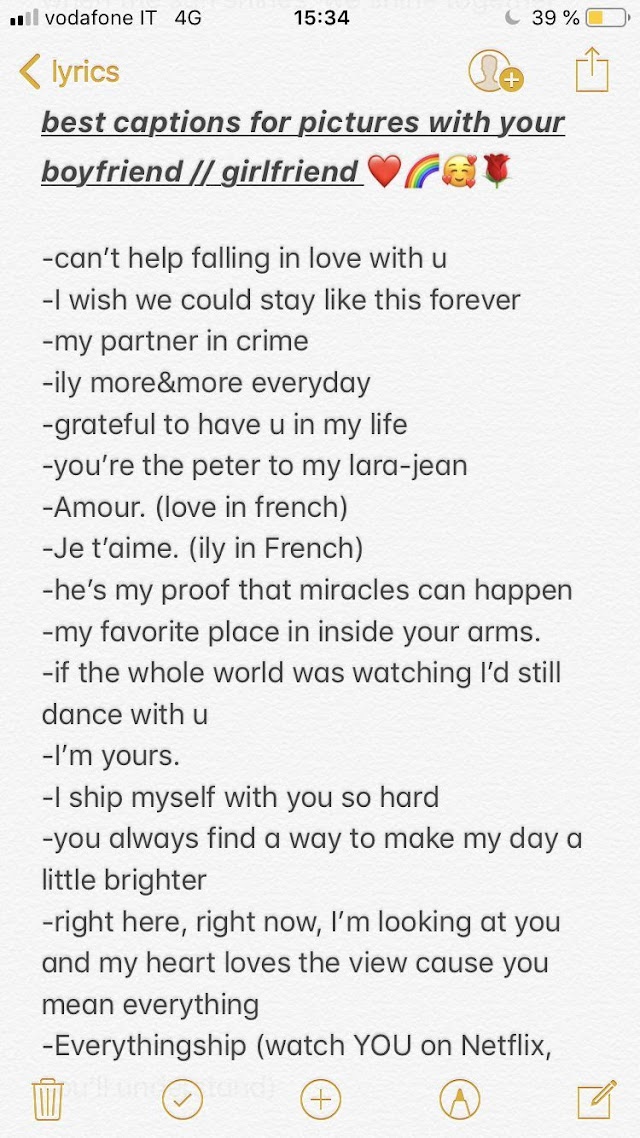Go back to the lyrics folder
Viewport: 640px width, 1138px height.
pos(69,72)
